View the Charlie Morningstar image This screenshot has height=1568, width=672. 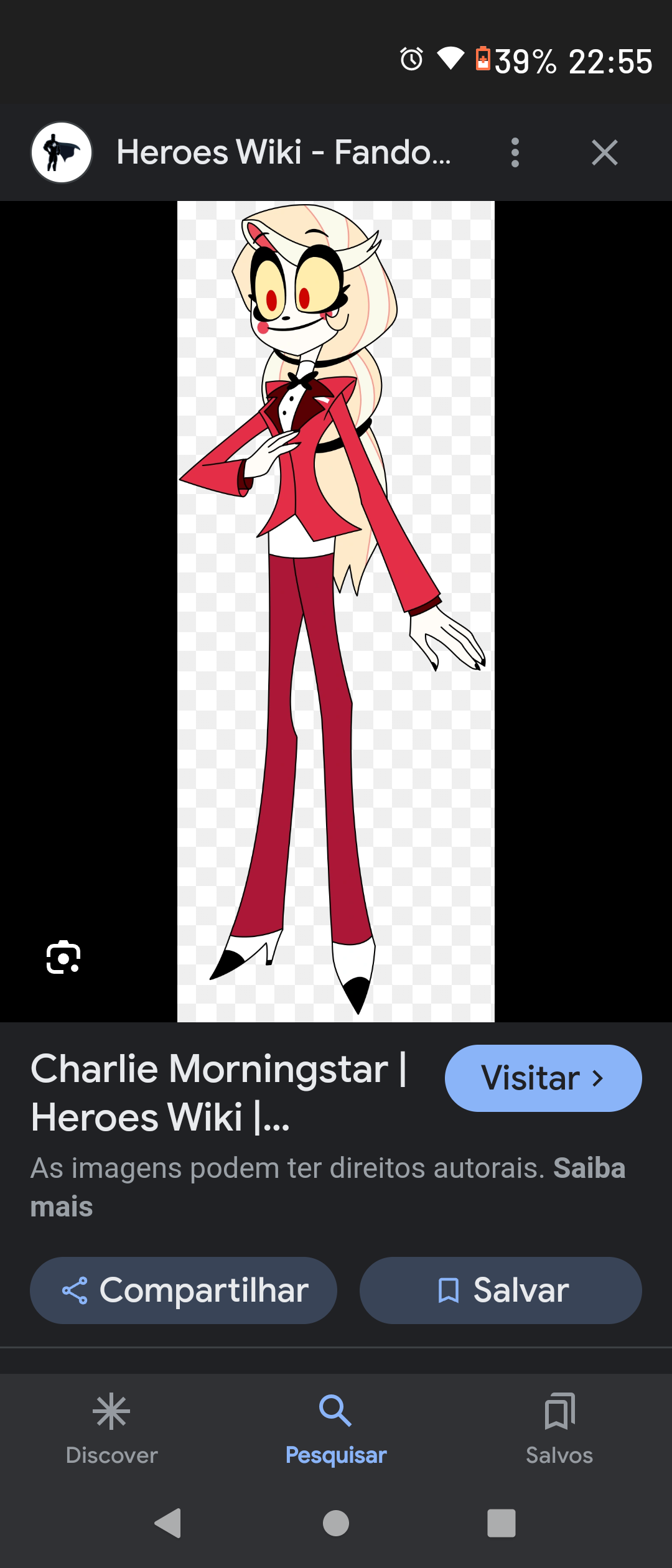coord(335,610)
